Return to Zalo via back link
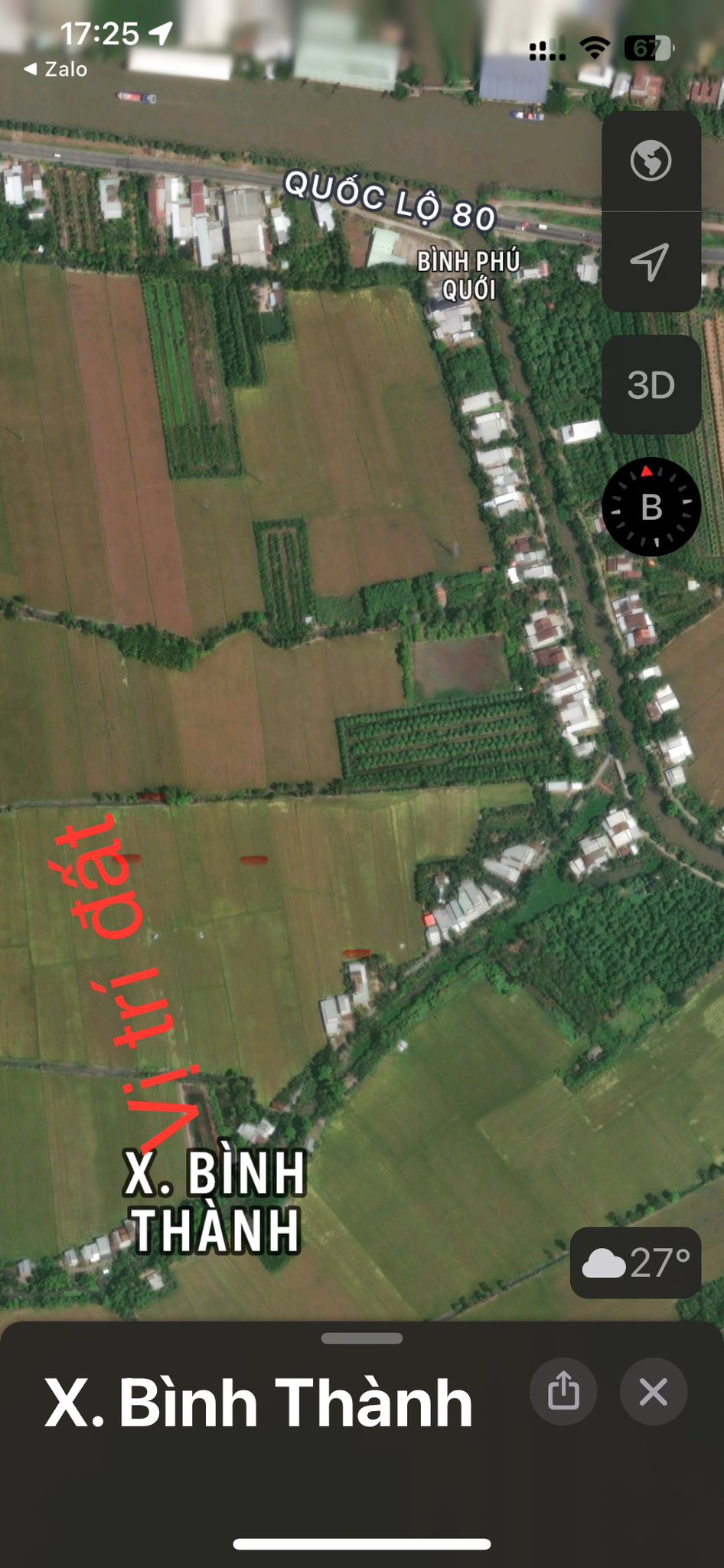The width and height of the screenshot is (724, 1568). tap(55, 69)
